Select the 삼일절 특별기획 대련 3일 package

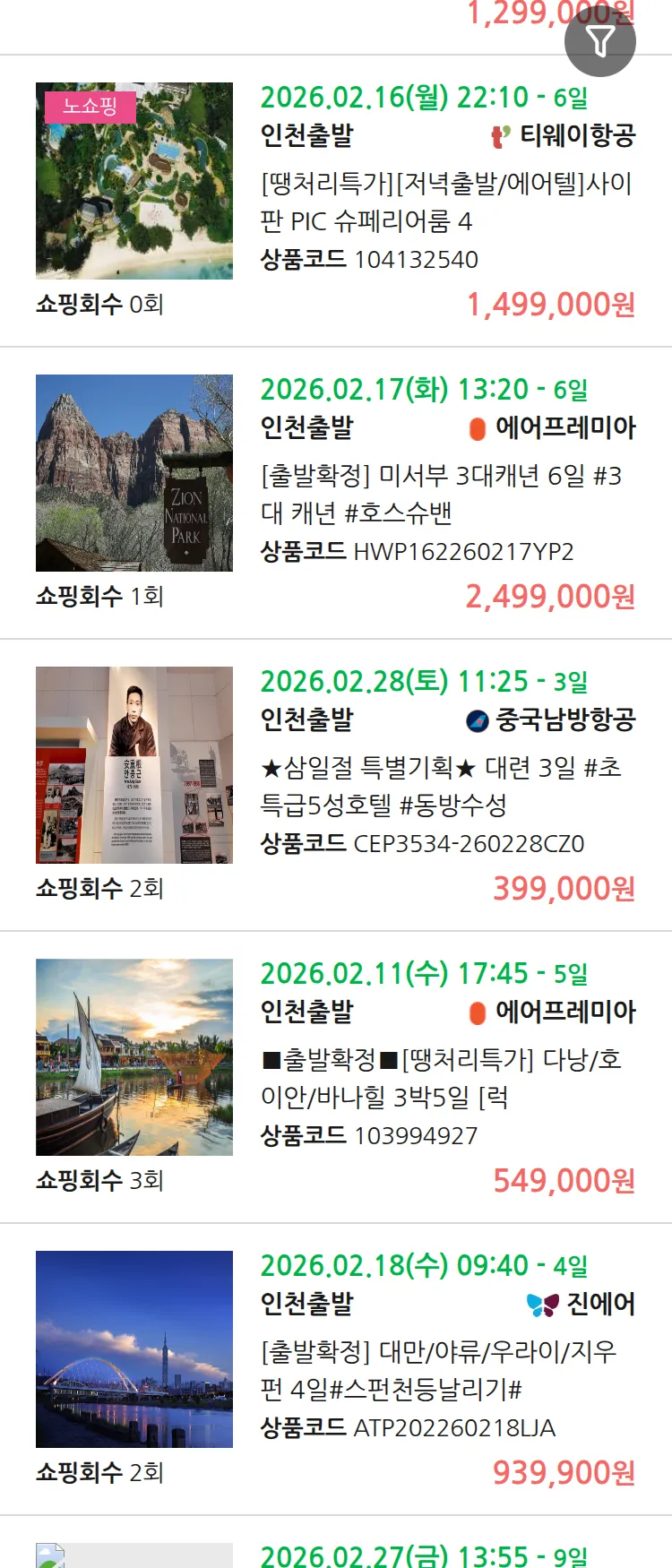click(441, 786)
